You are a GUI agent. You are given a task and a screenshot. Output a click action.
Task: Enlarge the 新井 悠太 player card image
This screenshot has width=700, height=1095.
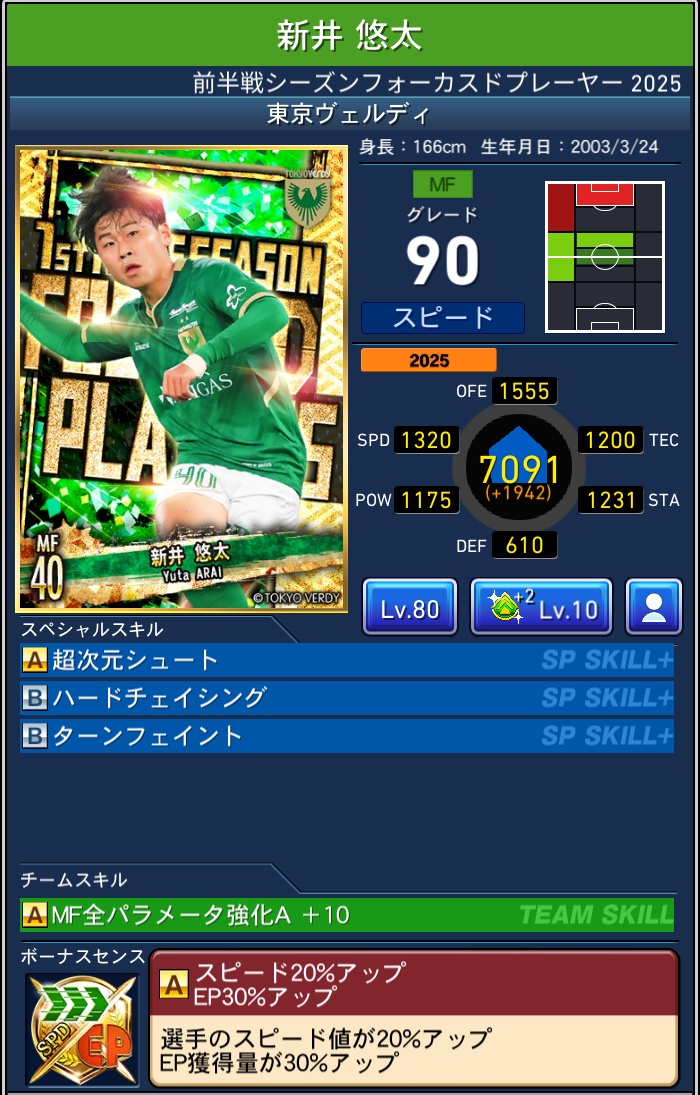pyautogui.click(x=182, y=380)
